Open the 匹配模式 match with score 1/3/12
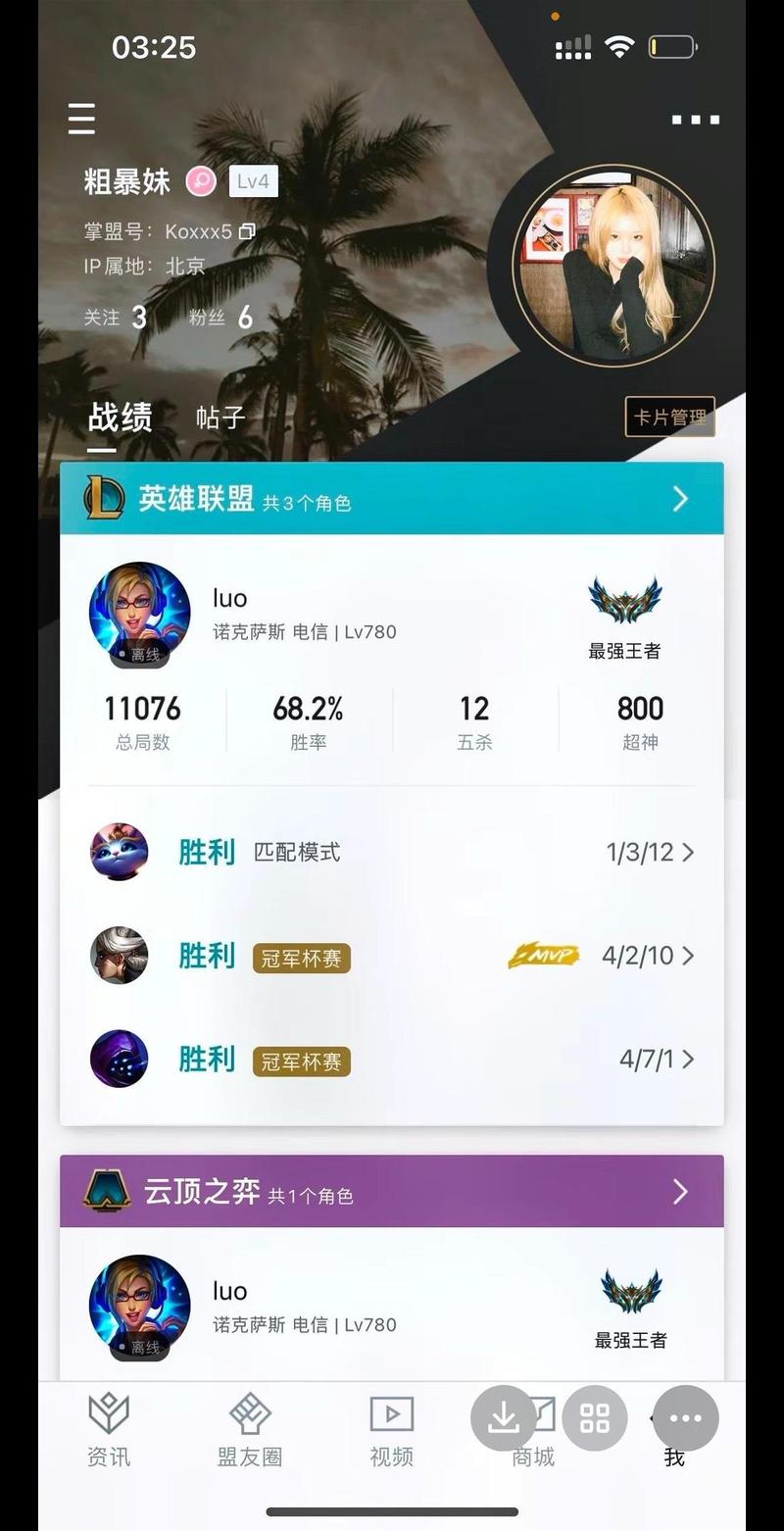 pyautogui.click(x=392, y=852)
